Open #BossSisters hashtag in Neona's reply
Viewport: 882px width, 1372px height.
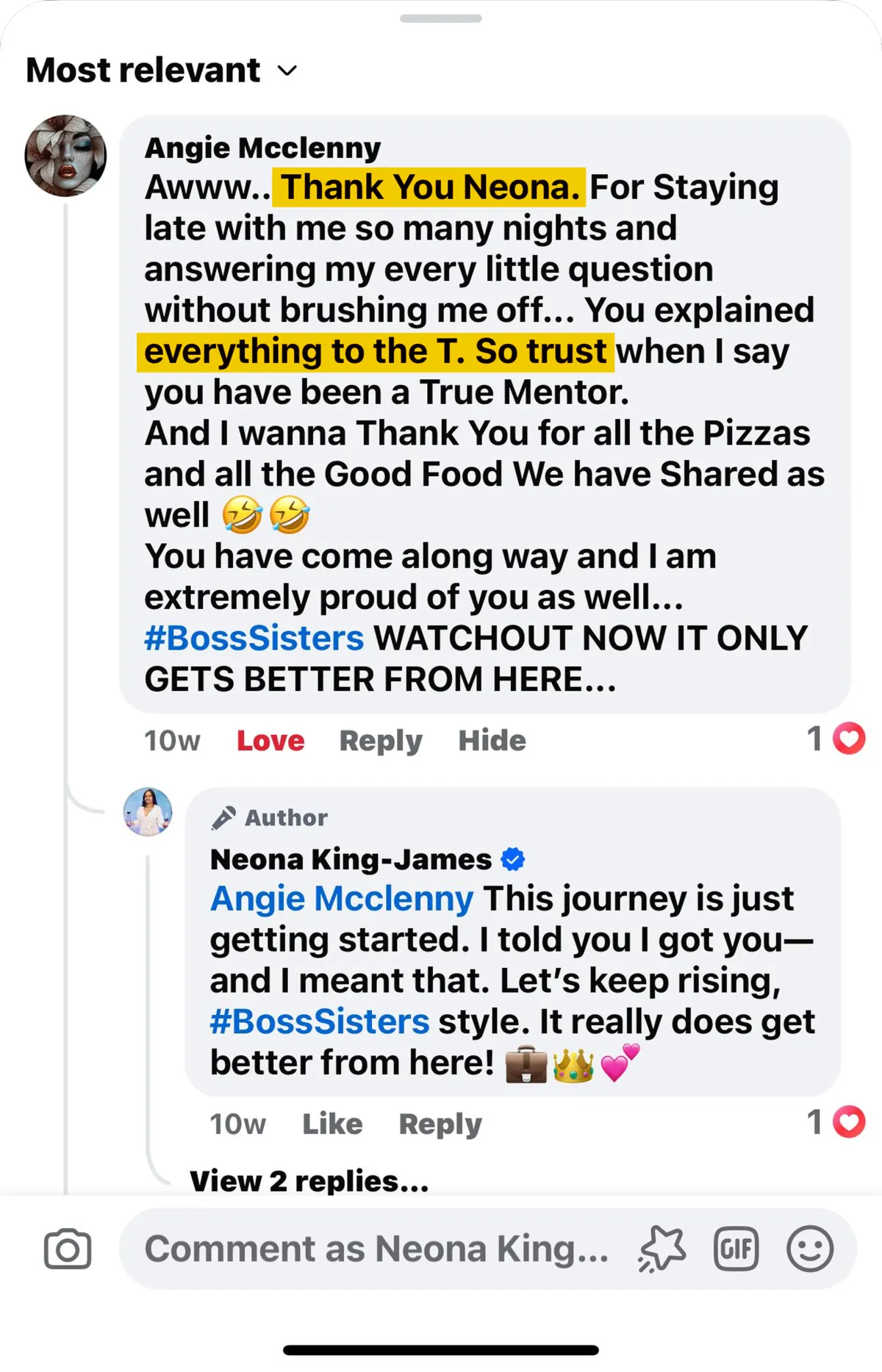click(319, 1021)
